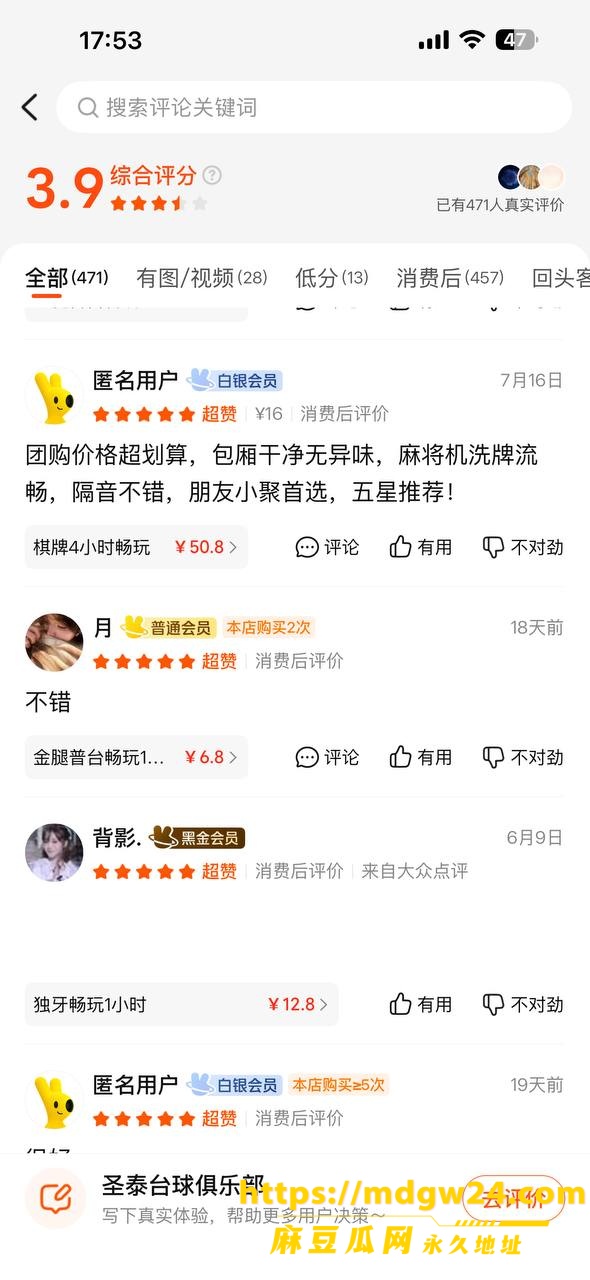Show the 消费后 reviews tab
Viewport: 590px width, 1280px height.
pos(450,277)
